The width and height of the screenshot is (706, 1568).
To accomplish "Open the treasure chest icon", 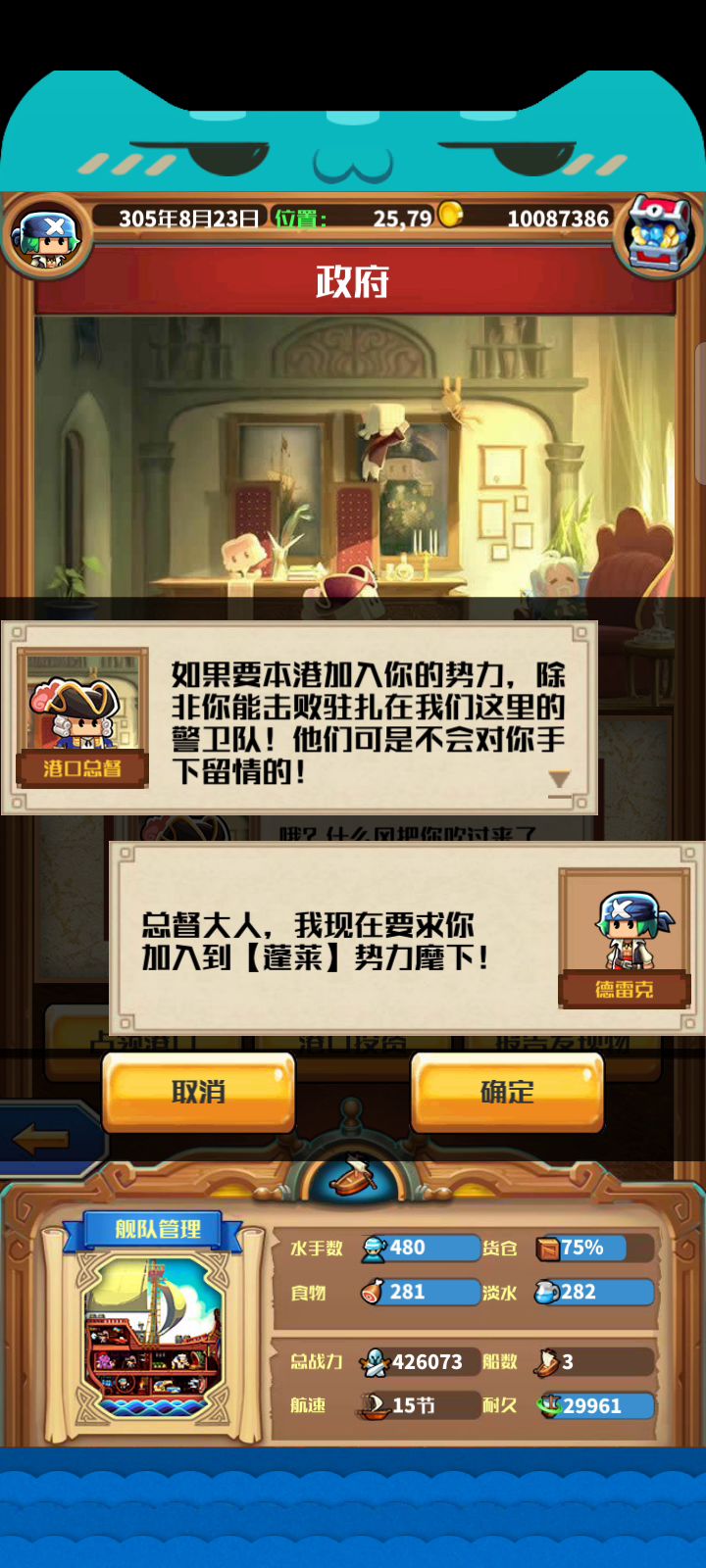I will (x=660, y=233).
